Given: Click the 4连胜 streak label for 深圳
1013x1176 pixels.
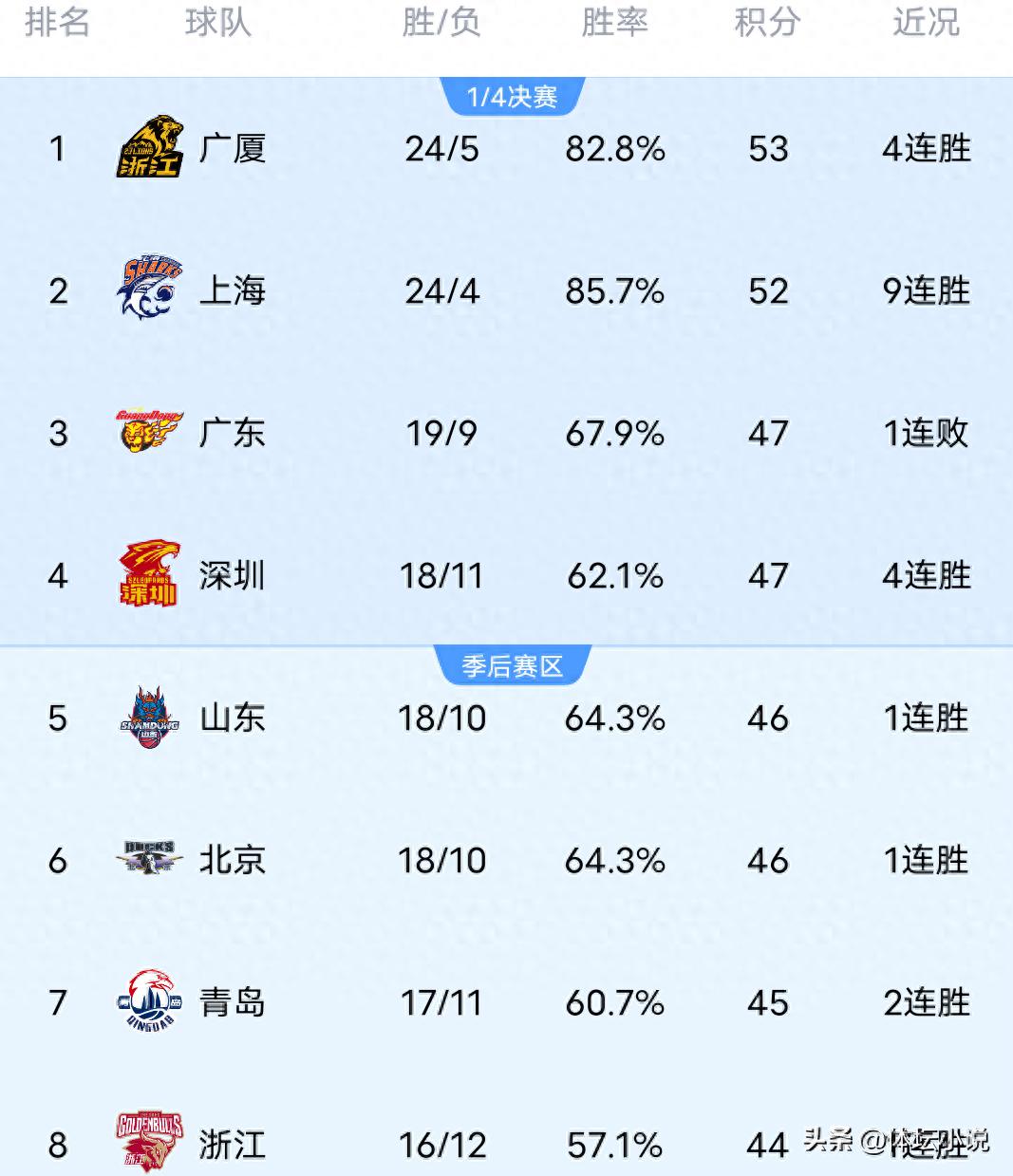Looking at the screenshot, I should [x=924, y=575].
